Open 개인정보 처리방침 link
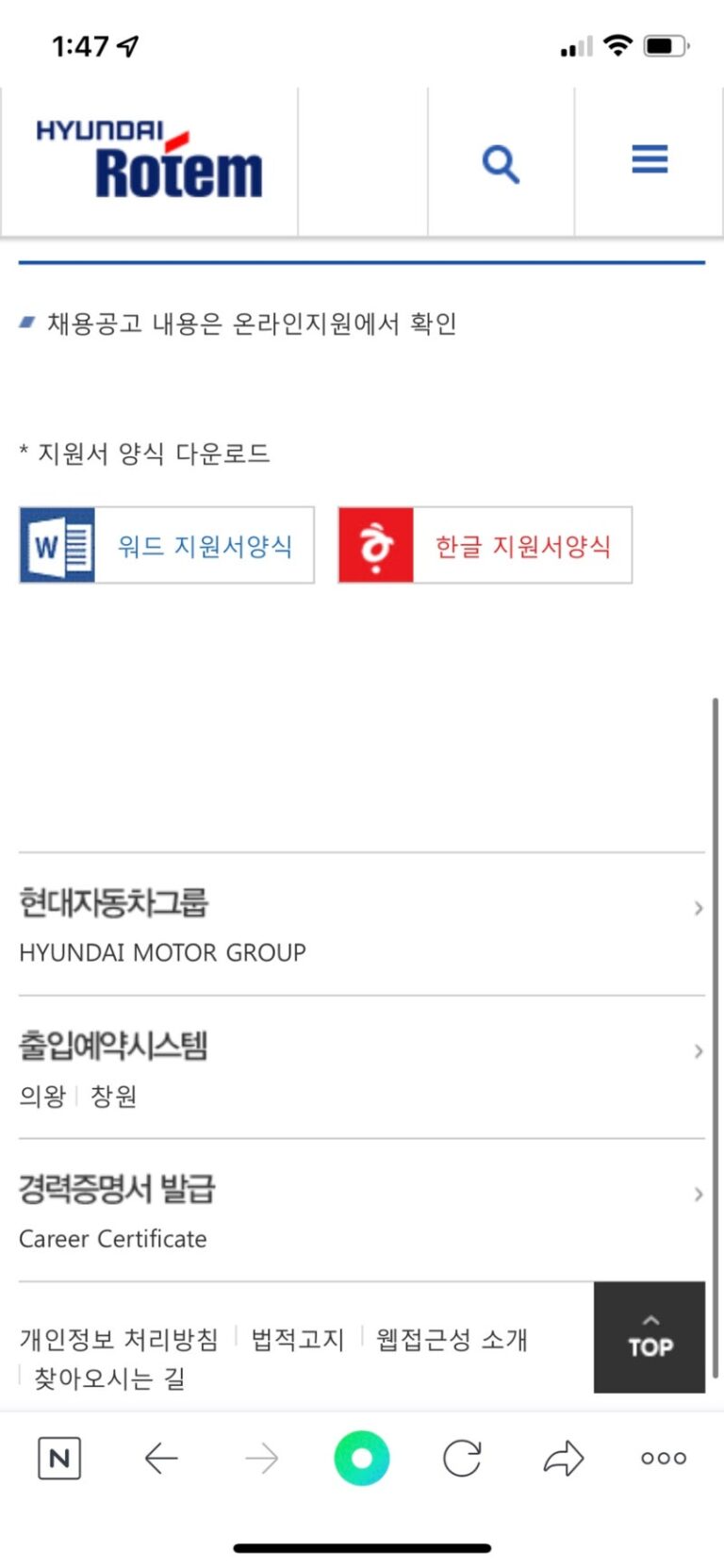Screen dimensions: 724x1568 click(119, 1339)
